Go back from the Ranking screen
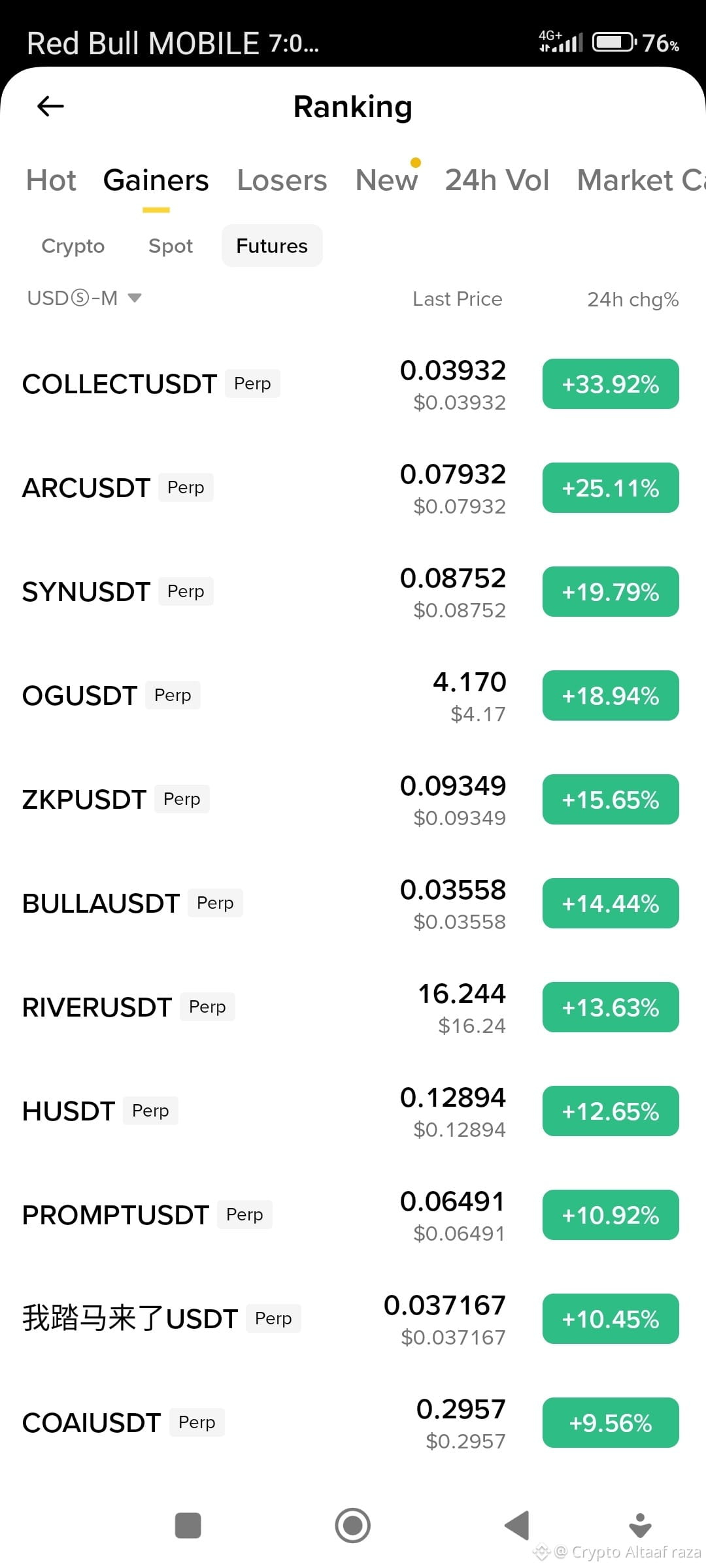Image resolution: width=706 pixels, height=1568 pixels. (50, 106)
